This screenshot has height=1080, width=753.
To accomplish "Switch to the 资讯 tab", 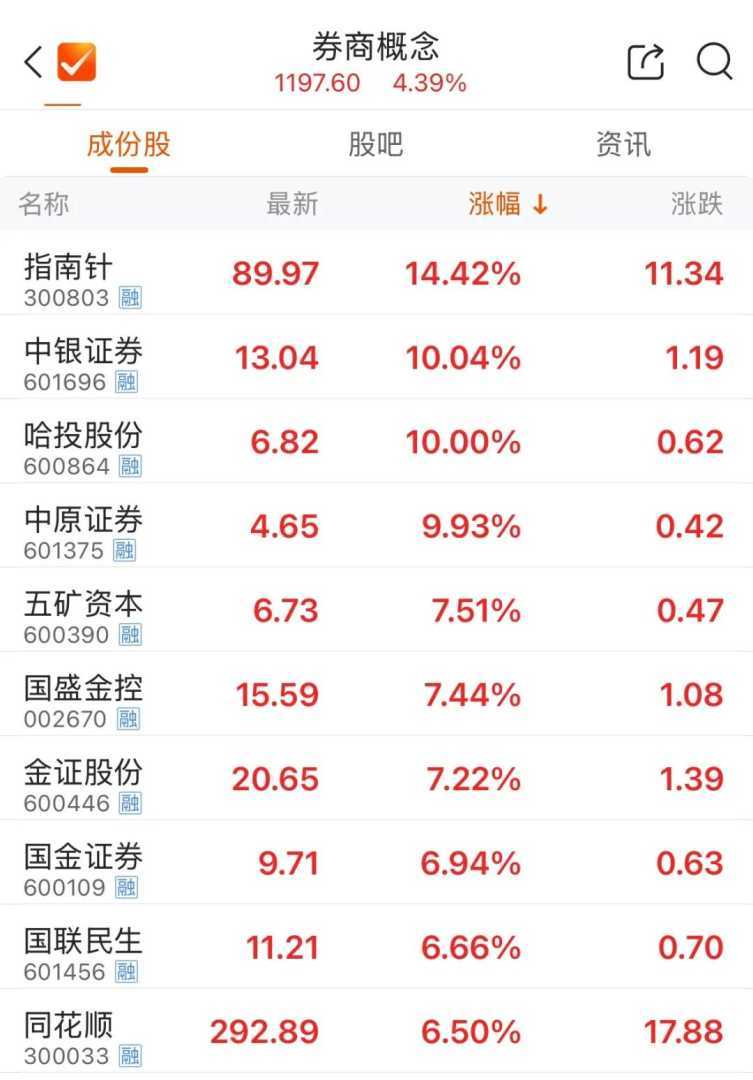I will (623, 145).
